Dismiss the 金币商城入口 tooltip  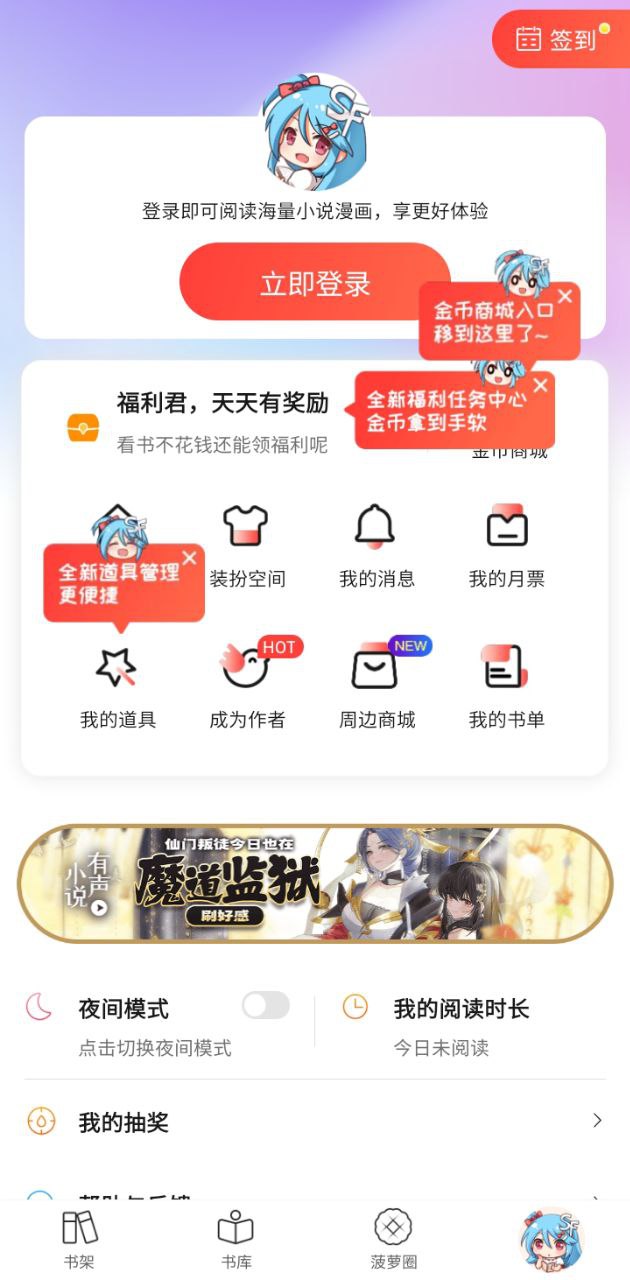pyautogui.click(x=565, y=296)
